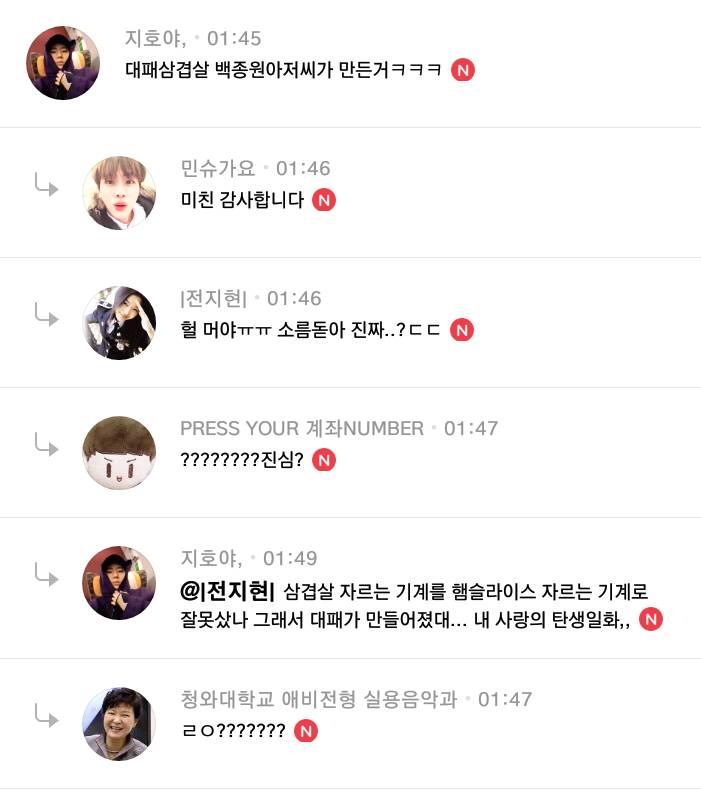Tap 지호야's avatar on the 01:49 reply
This screenshot has width=701, height=795.
click(119, 583)
